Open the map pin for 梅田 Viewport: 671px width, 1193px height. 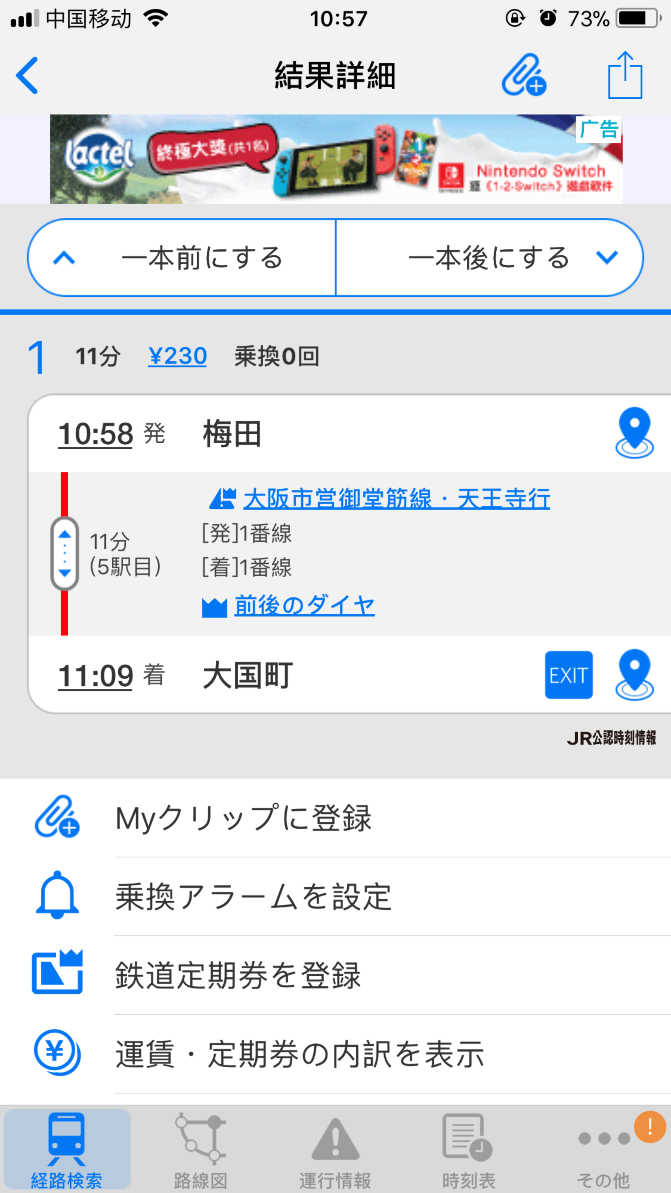tap(634, 434)
